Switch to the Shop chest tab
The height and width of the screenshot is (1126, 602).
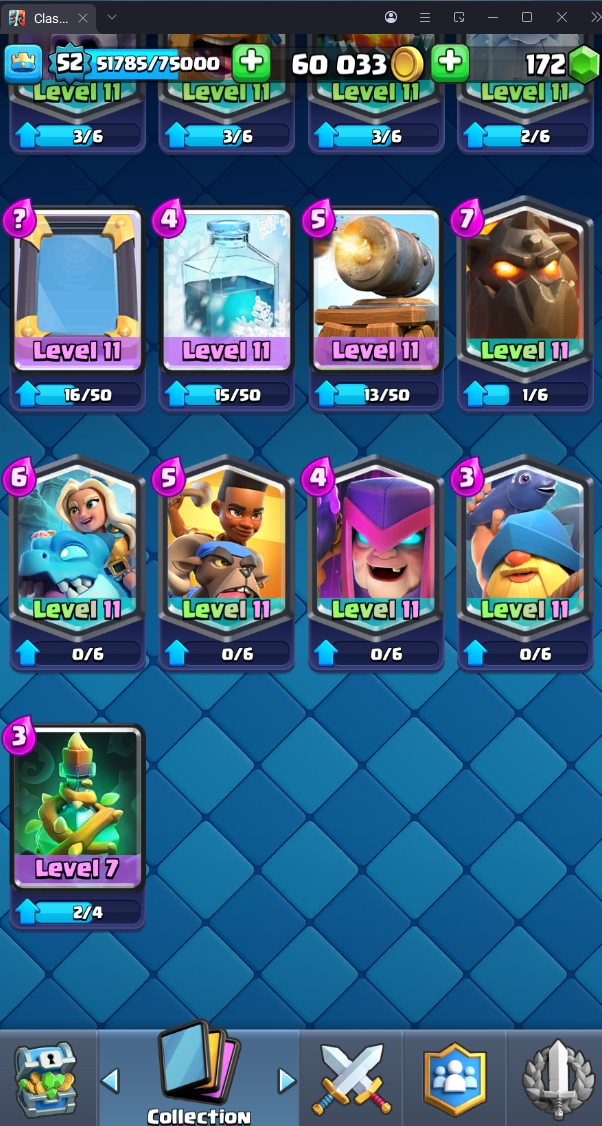pos(46,1080)
